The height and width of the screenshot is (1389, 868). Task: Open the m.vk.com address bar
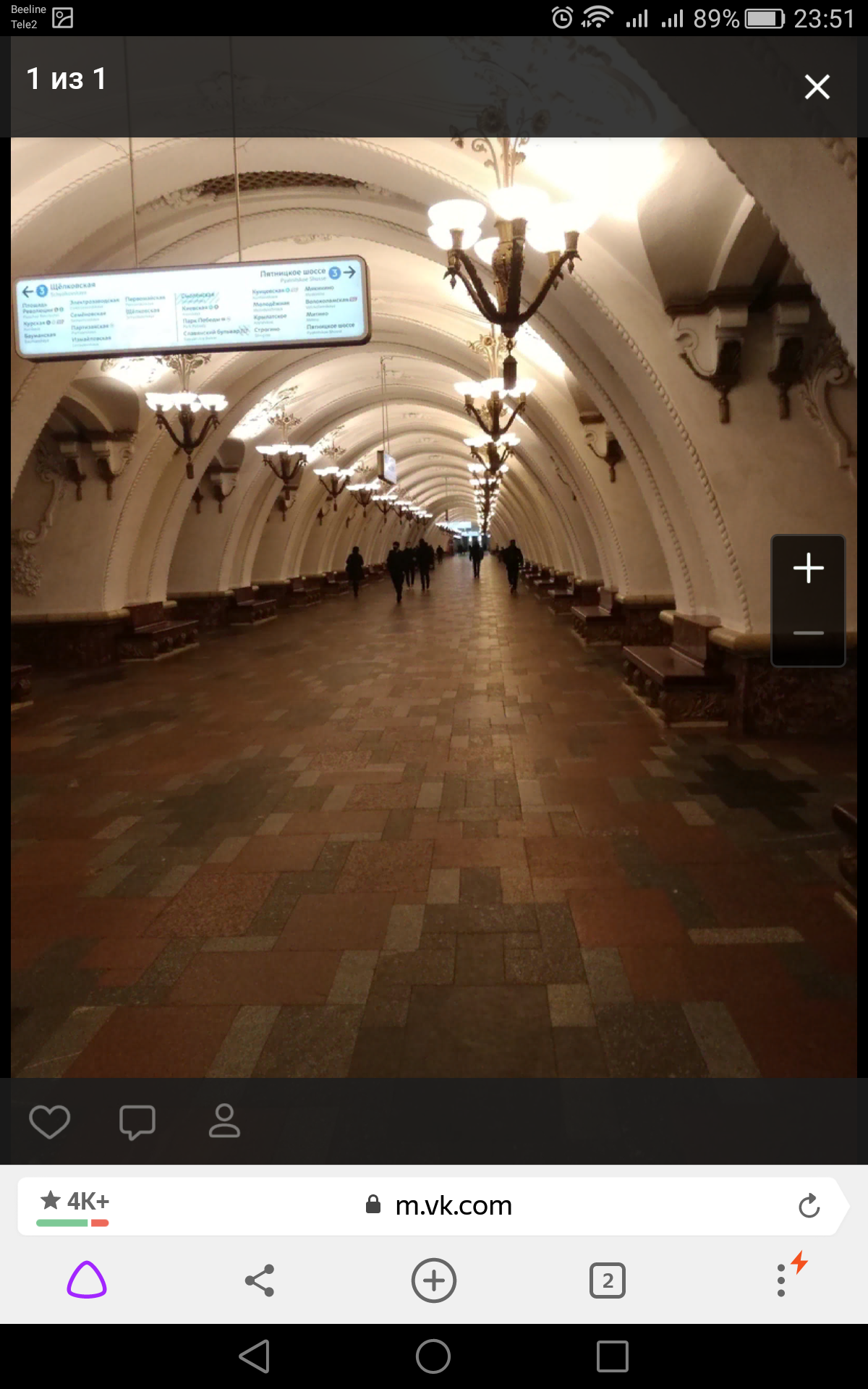(454, 1205)
